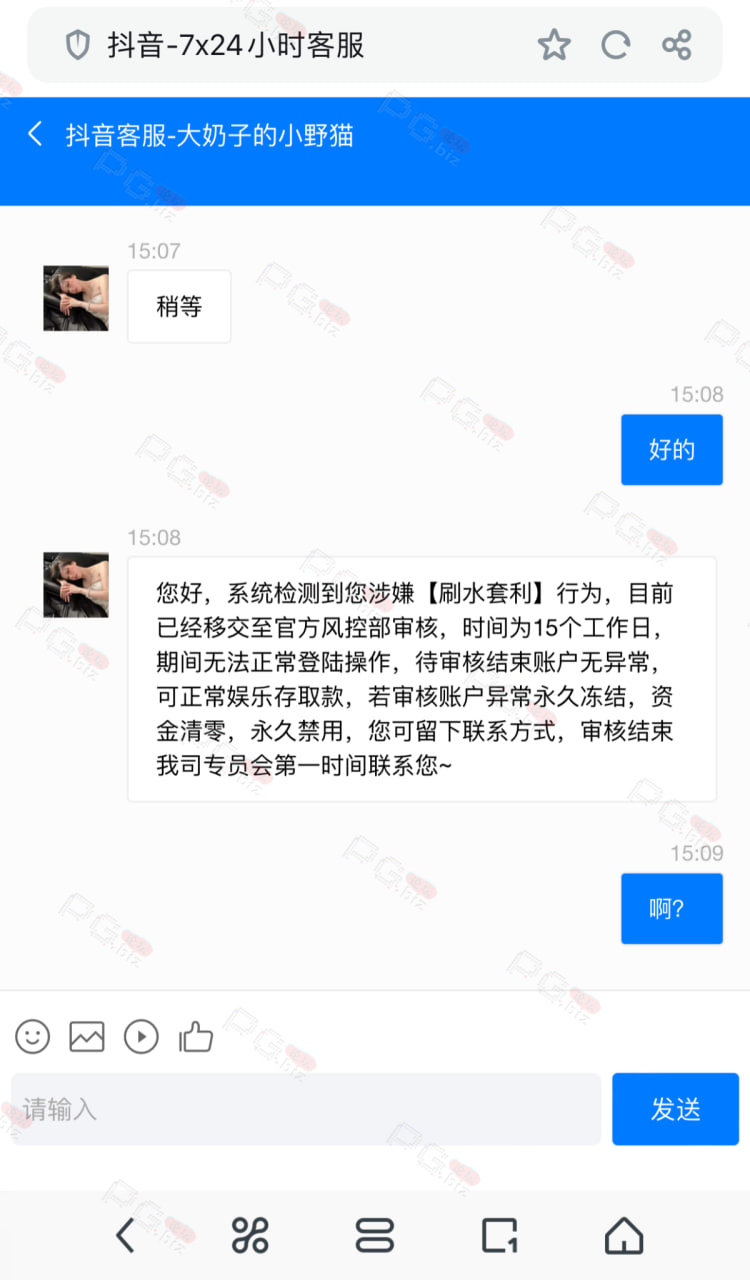Open the browser window count icon
Viewport: 750px width, 1280px height.
click(499, 1236)
